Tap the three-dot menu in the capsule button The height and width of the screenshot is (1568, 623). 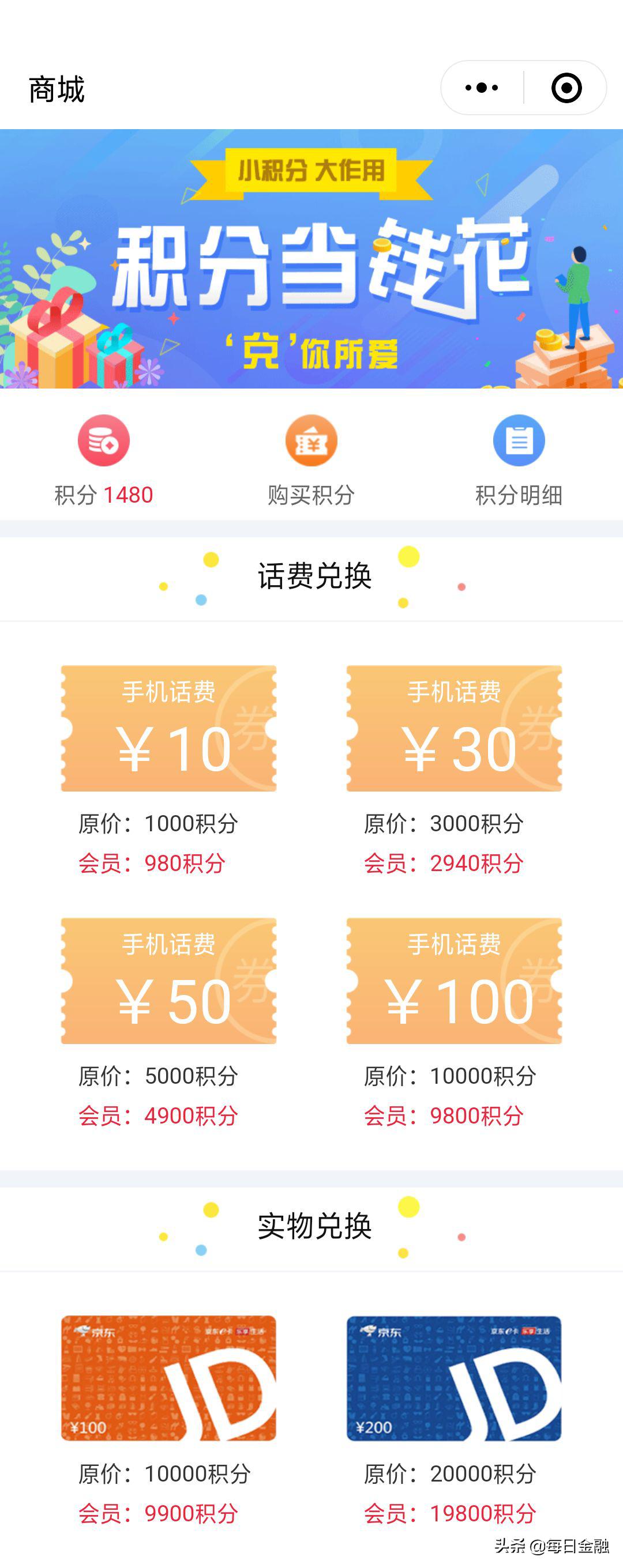tap(479, 87)
